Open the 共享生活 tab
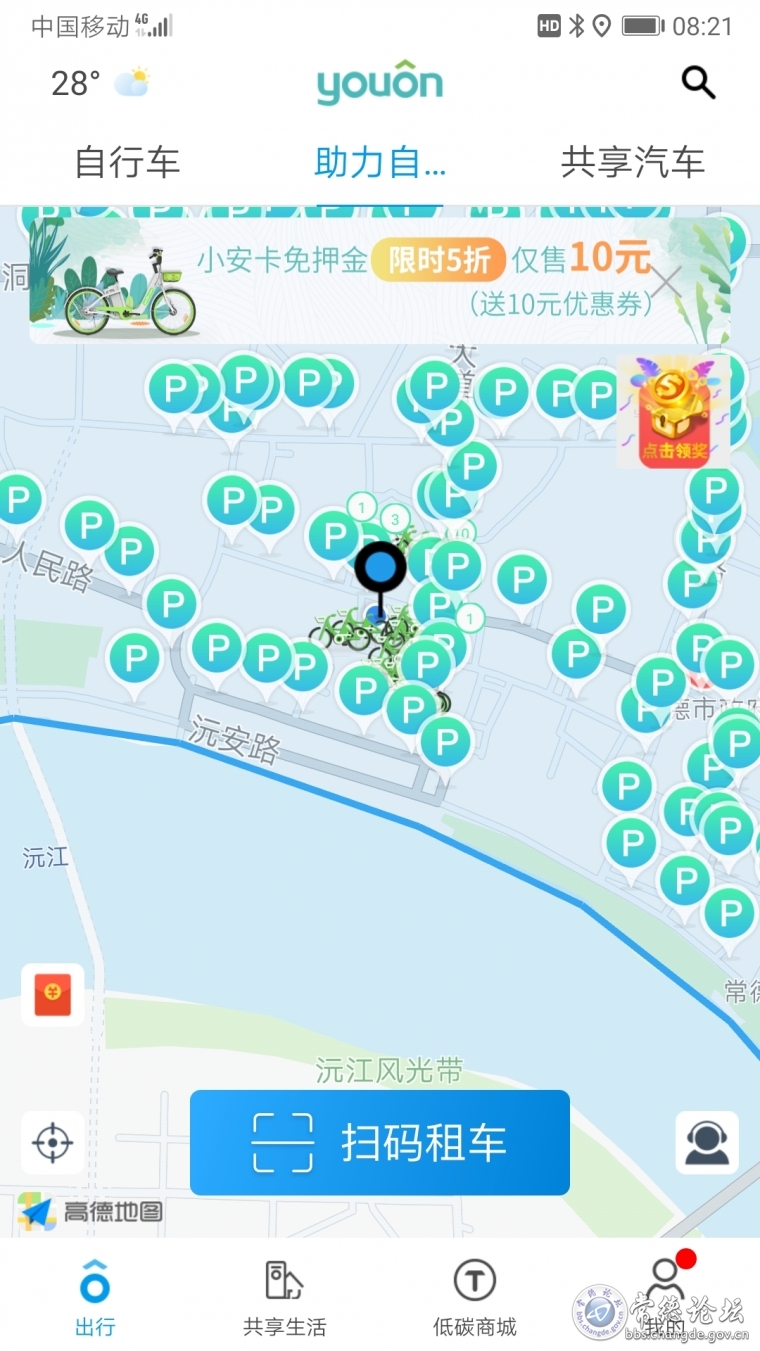The width and height of the screenshot is (760, 1351). [x=285, y=1297]
